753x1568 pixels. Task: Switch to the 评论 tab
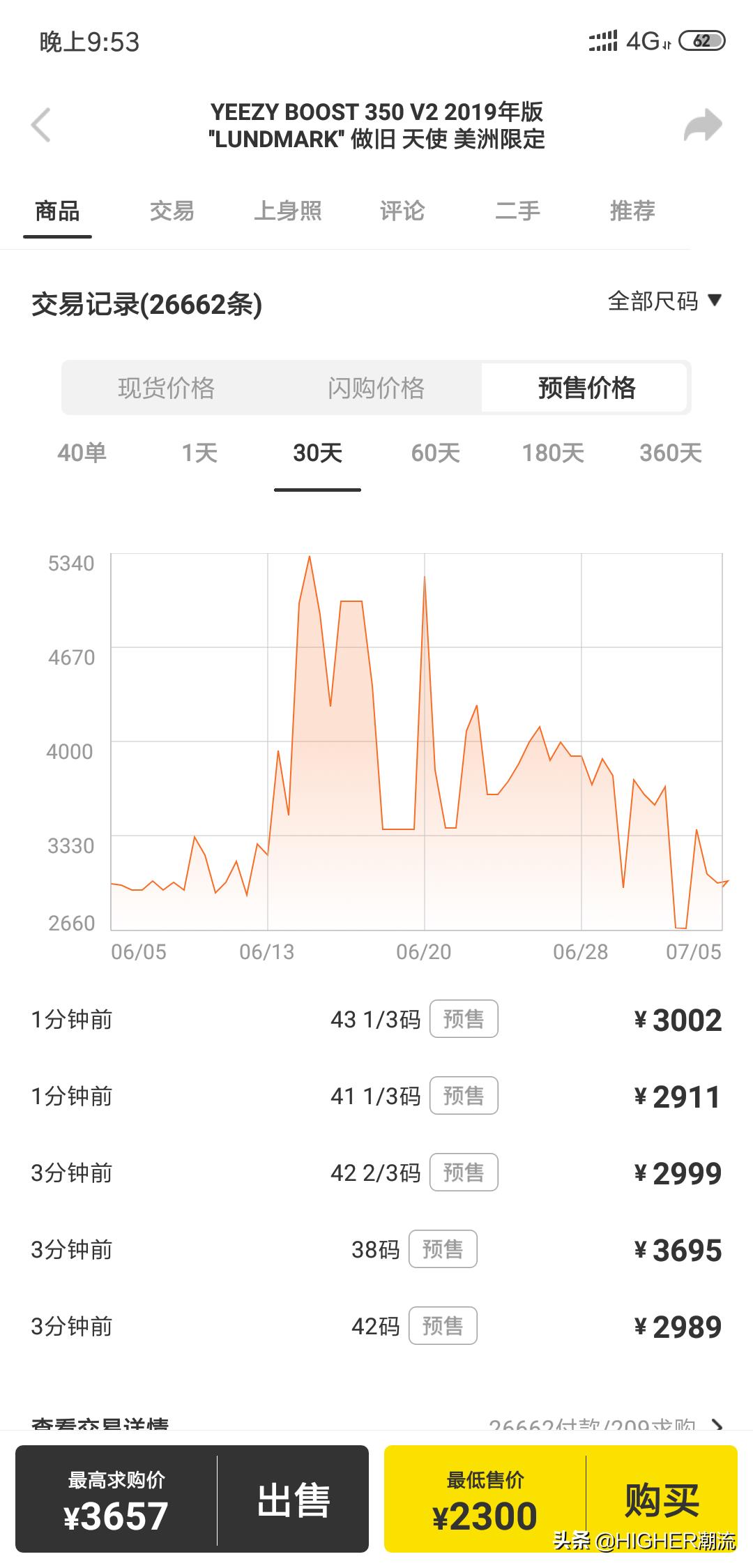[402, 211]
